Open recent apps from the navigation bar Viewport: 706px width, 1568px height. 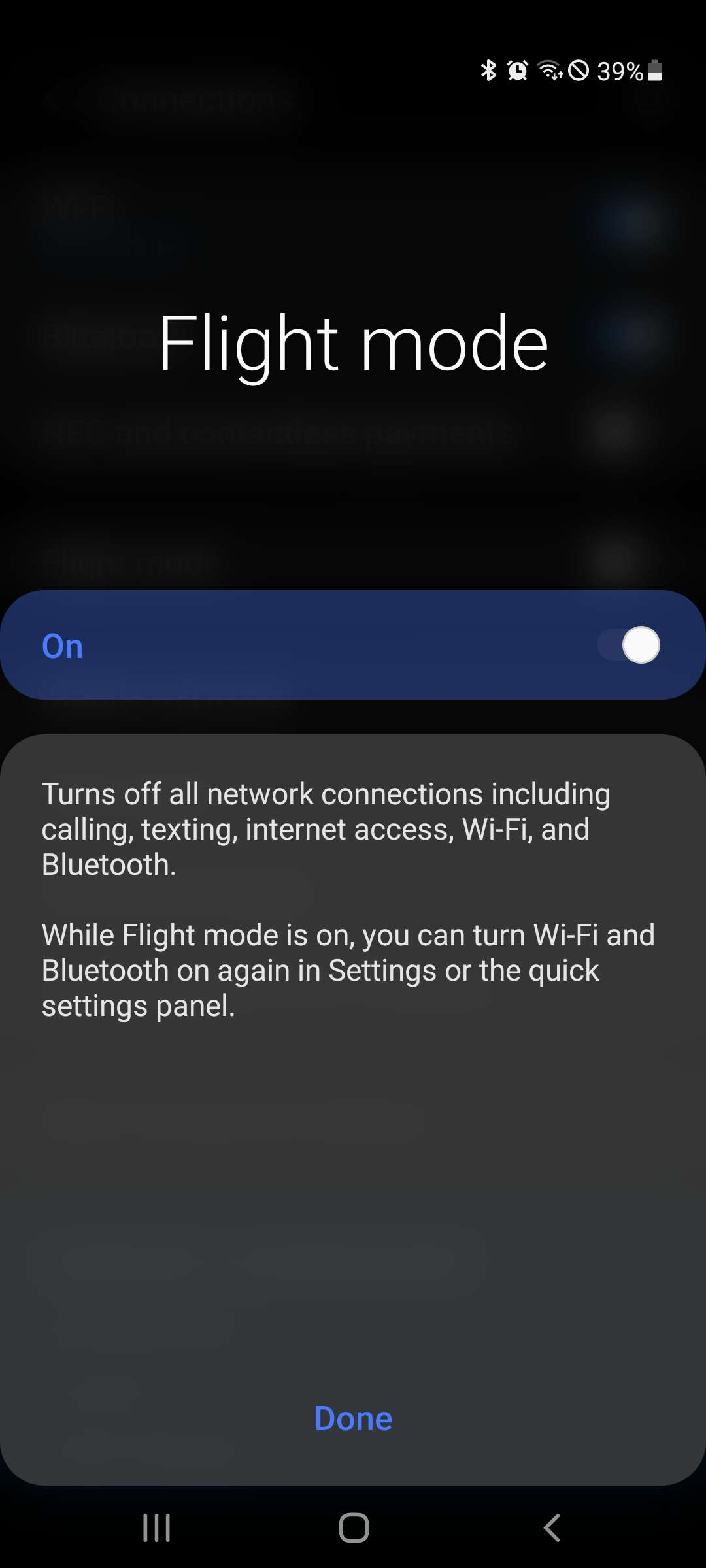coord(157,1527)
